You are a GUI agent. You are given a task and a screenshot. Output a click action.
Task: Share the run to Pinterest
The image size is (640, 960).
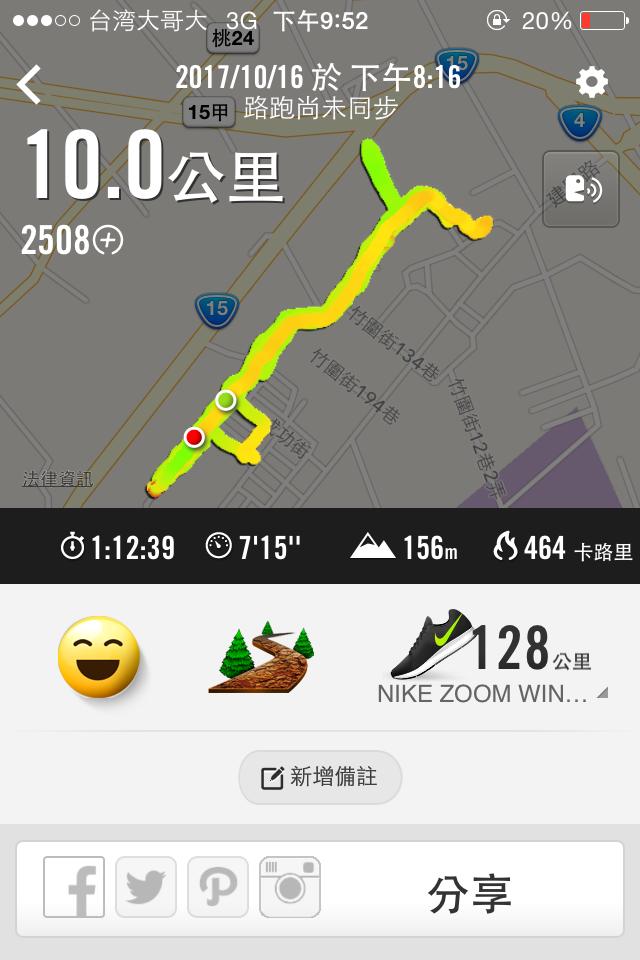tap(218, 887)
